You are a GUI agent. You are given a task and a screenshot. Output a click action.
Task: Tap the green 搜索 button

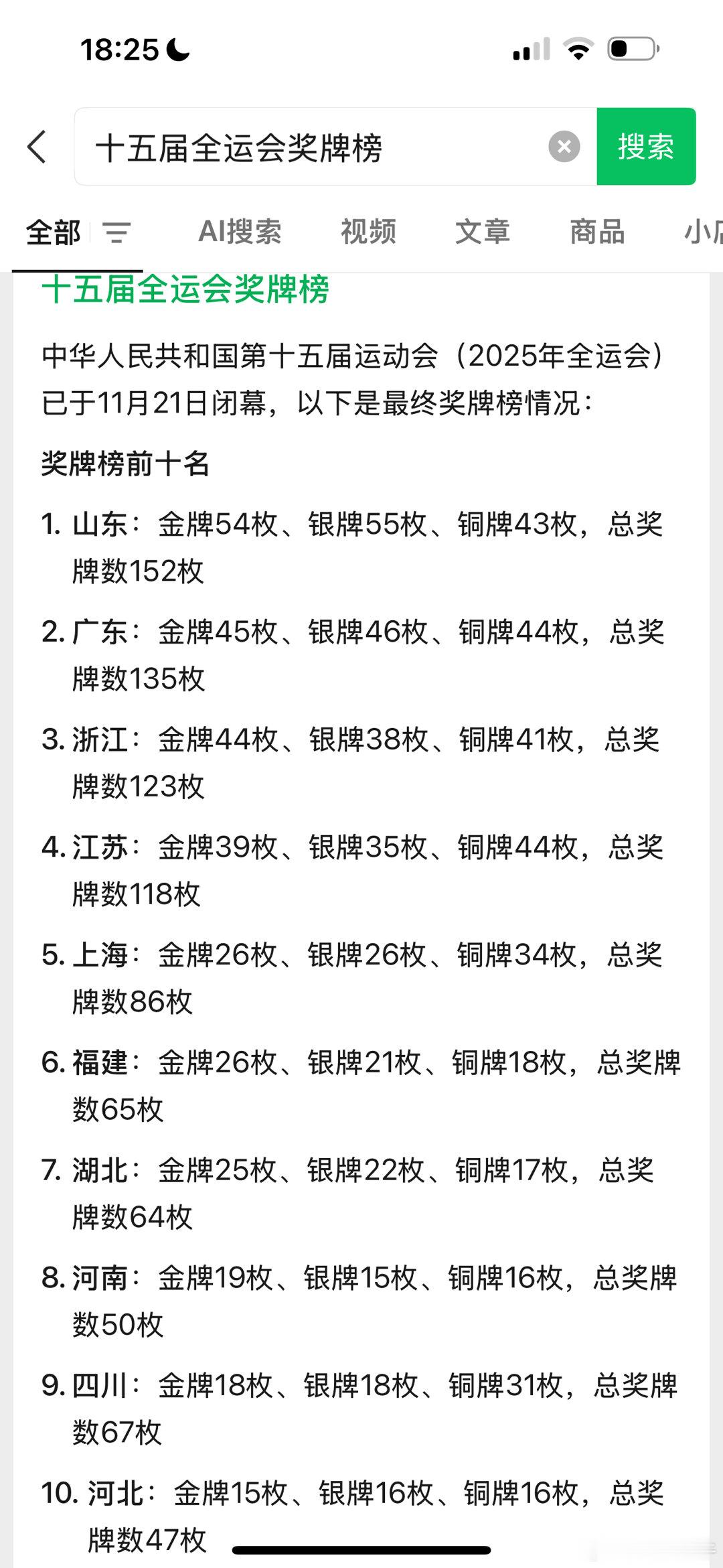pyautogui.click(x=646, y=147)
